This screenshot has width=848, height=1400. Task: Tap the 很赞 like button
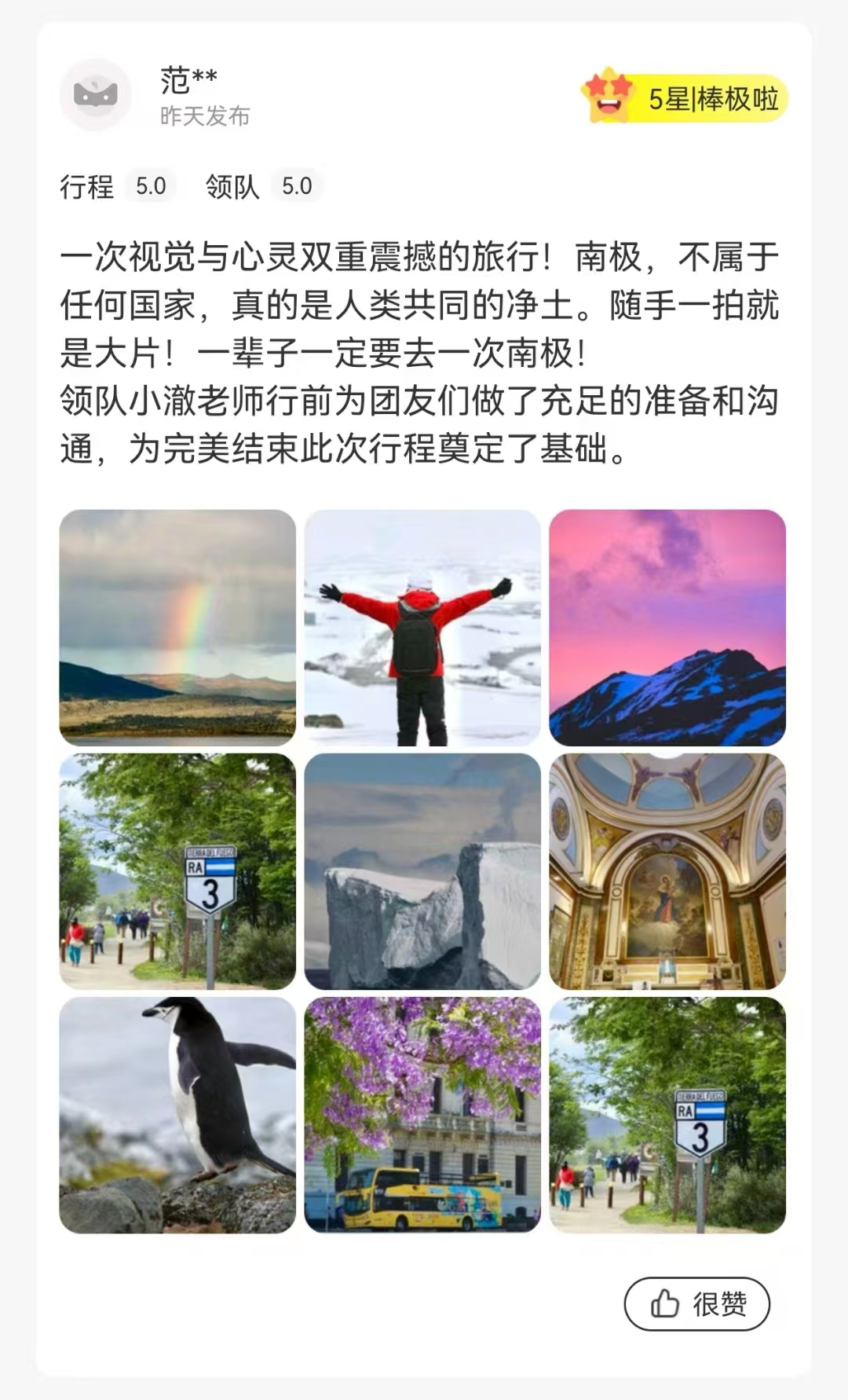696,1304
